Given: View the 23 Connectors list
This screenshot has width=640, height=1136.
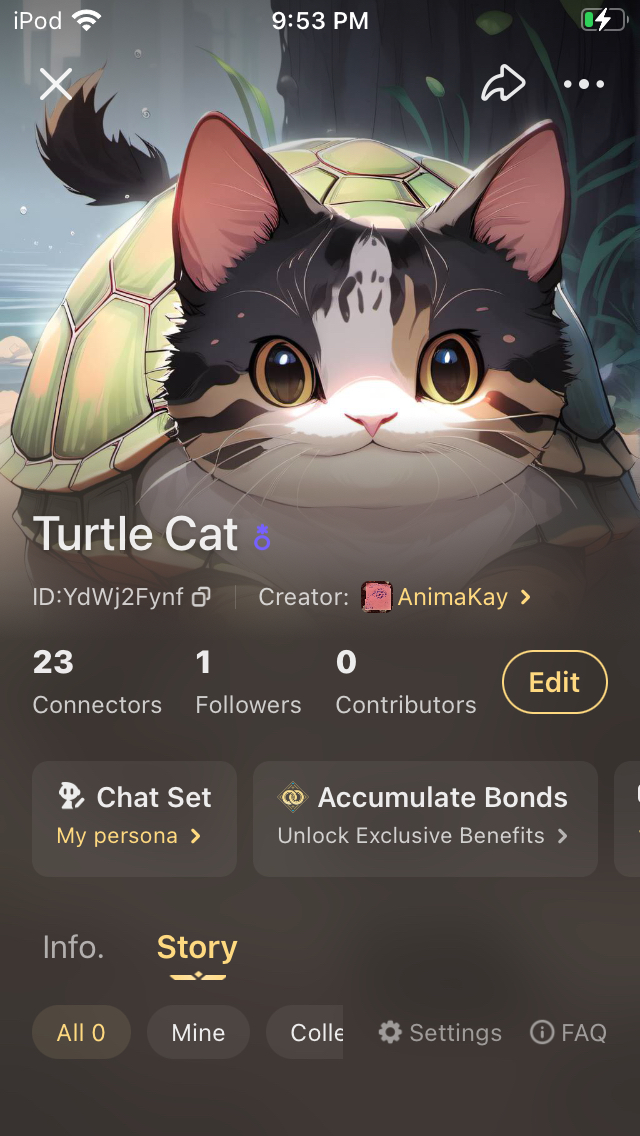Looking at the screenshot, I should click(96, 682).
